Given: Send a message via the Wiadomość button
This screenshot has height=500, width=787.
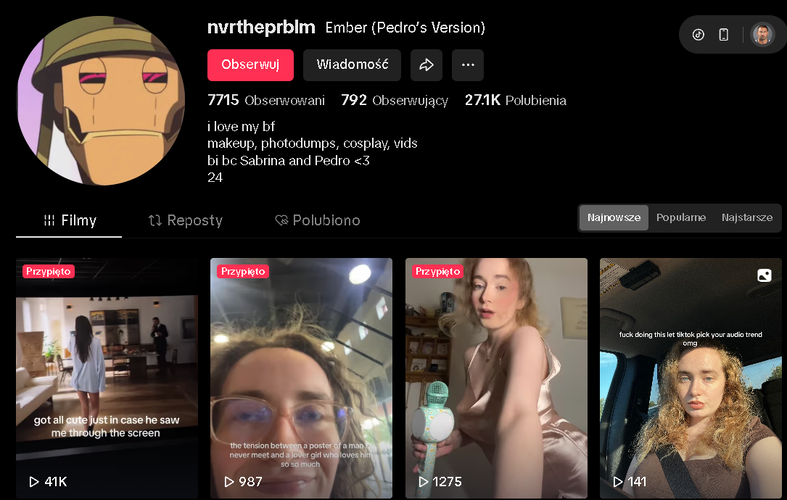Looking at the screenshot, I should pyautogui.click(x=352, y=65).
